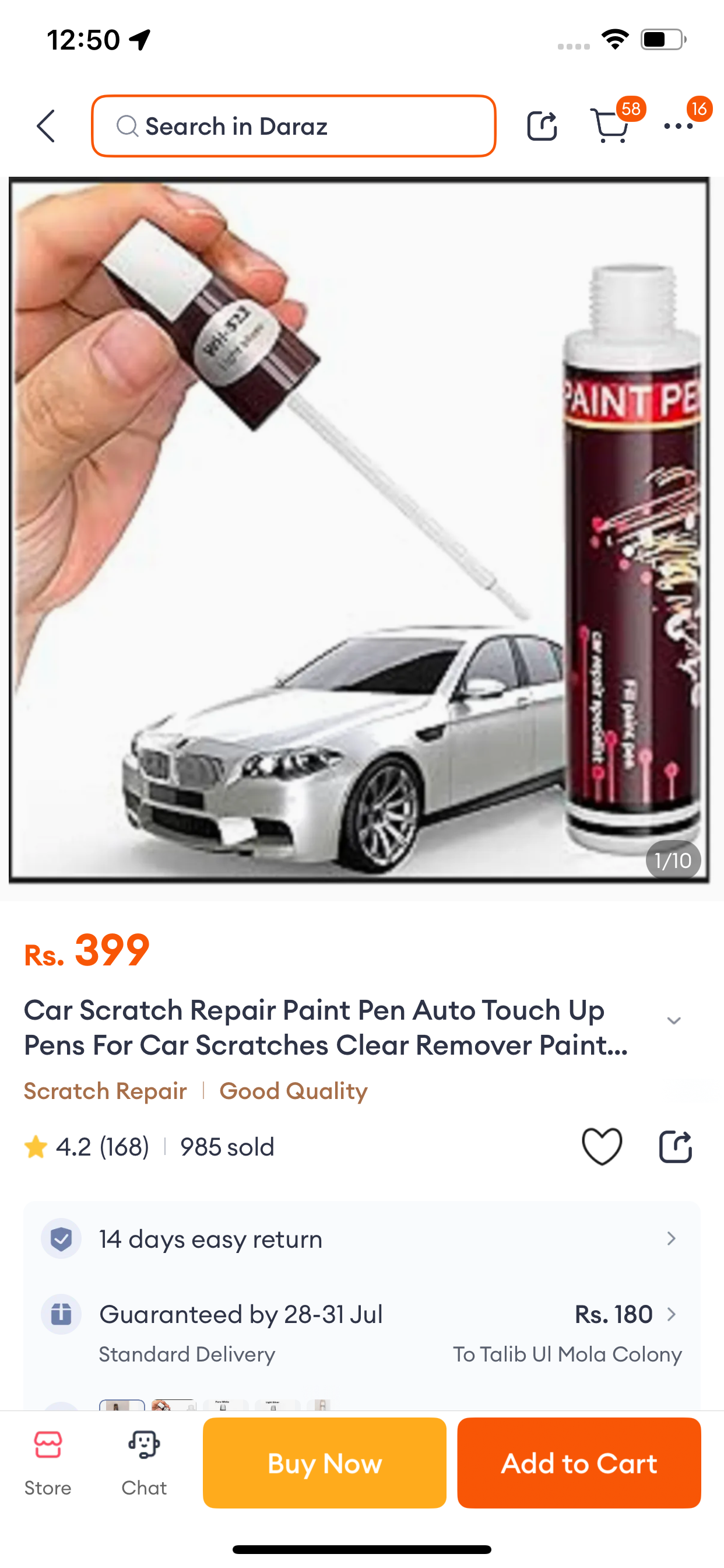The width and height of the screenshot is (724, 1568).
Task: Open the shopping cart
Action: [610, 126]
